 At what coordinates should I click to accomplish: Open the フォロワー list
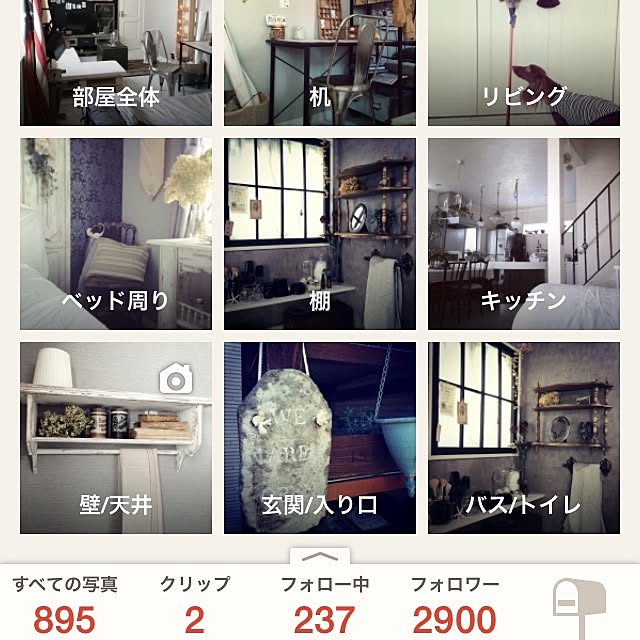point(455,606)
